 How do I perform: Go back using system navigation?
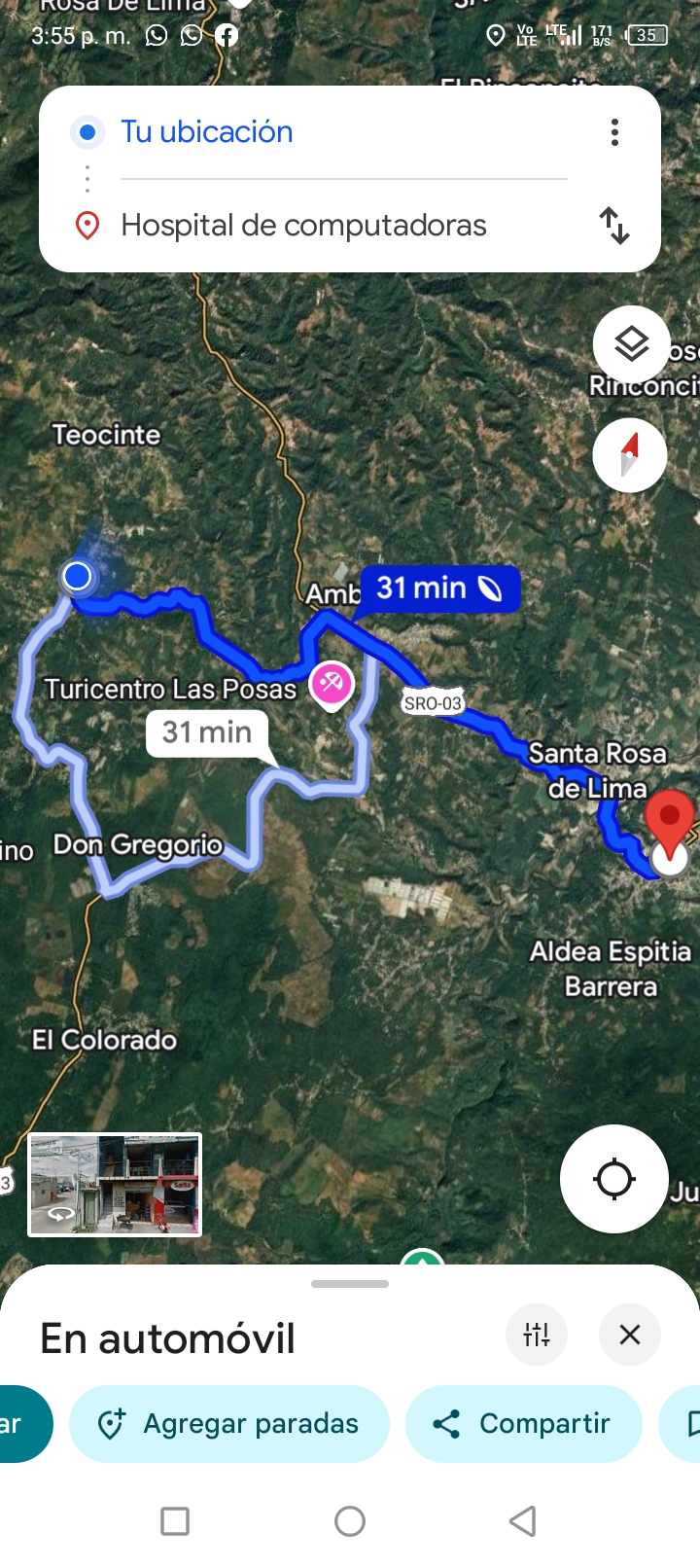point(523,1520)
